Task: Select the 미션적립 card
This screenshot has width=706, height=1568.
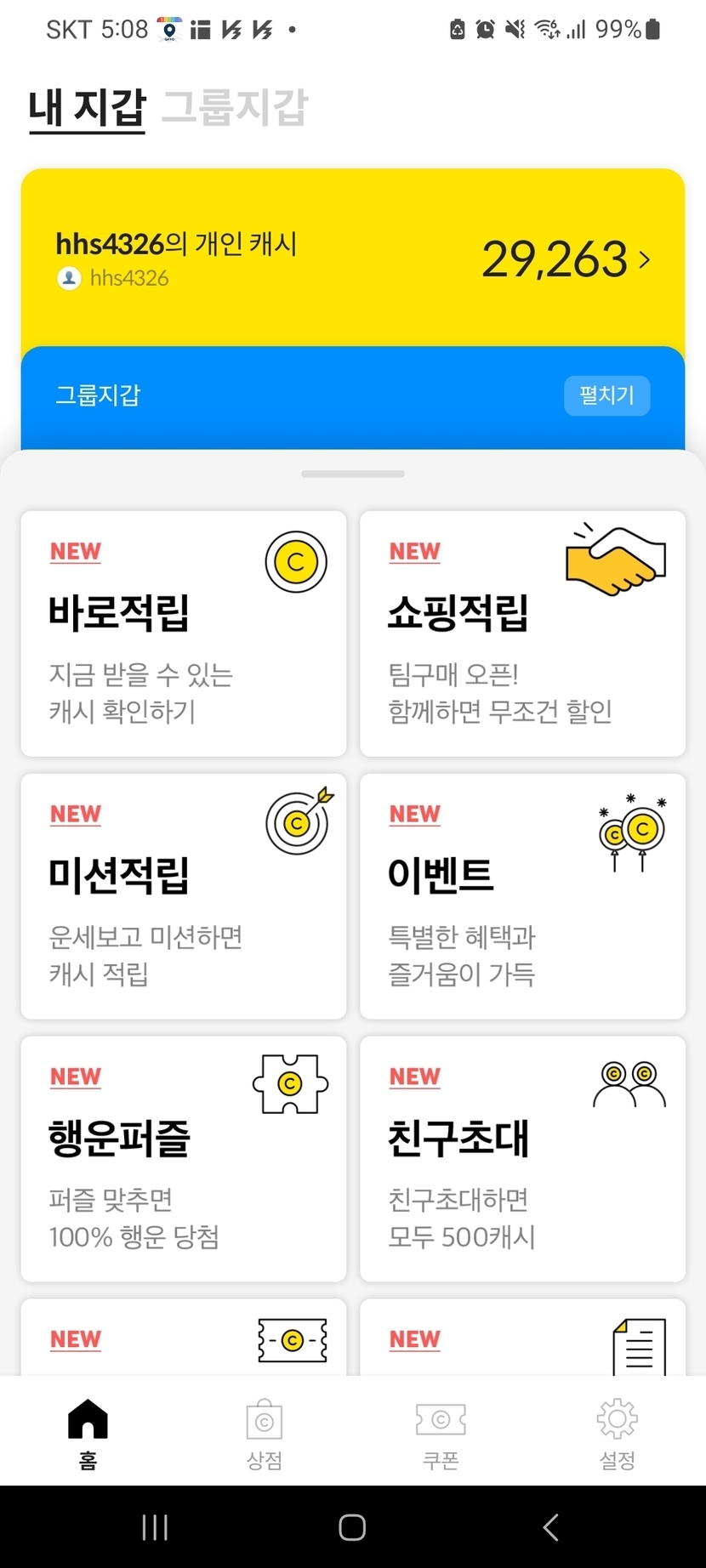Action: pyautogui.click(x=183, y=896)
